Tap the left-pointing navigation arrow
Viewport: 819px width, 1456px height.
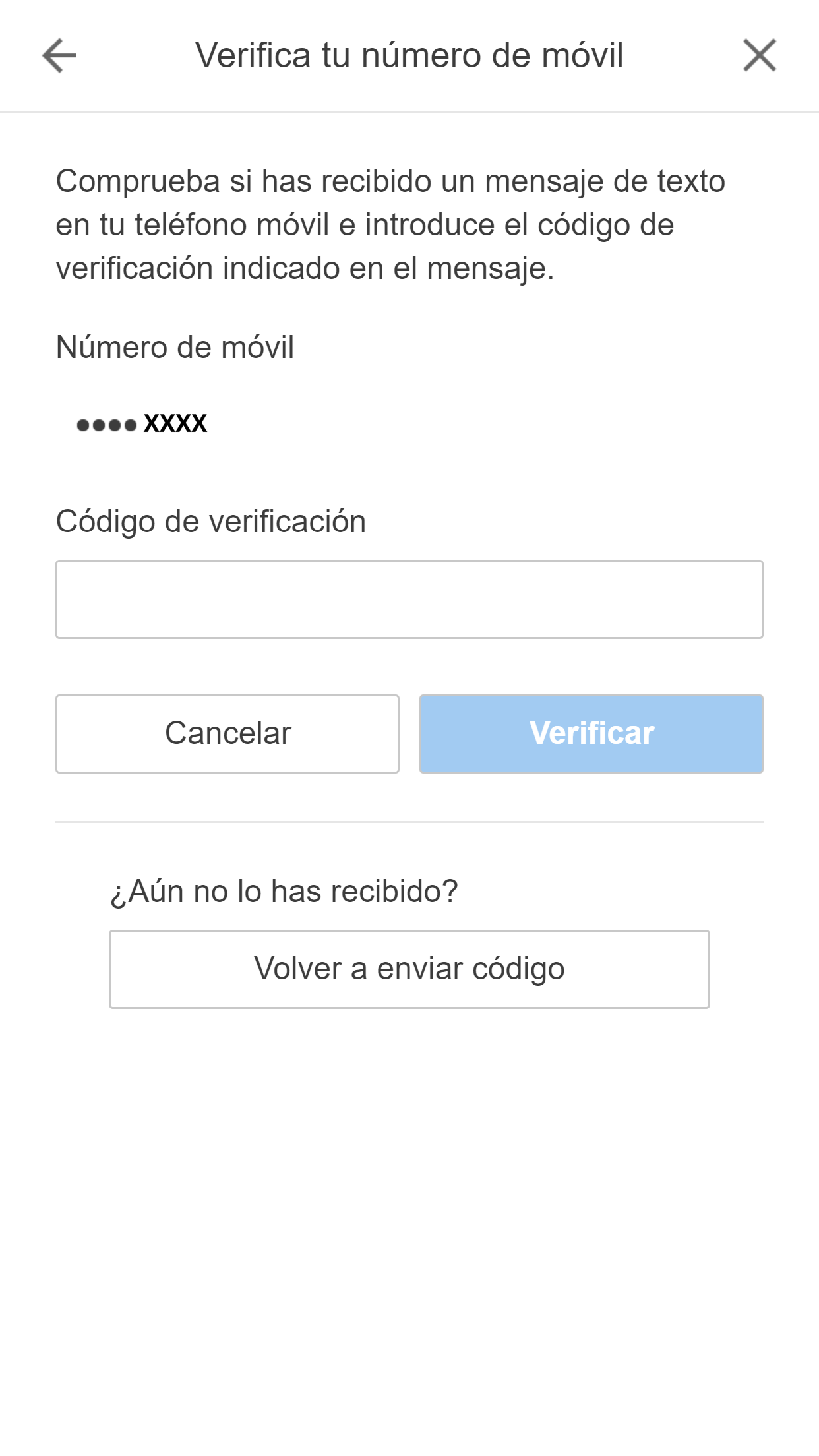(57, 56)
